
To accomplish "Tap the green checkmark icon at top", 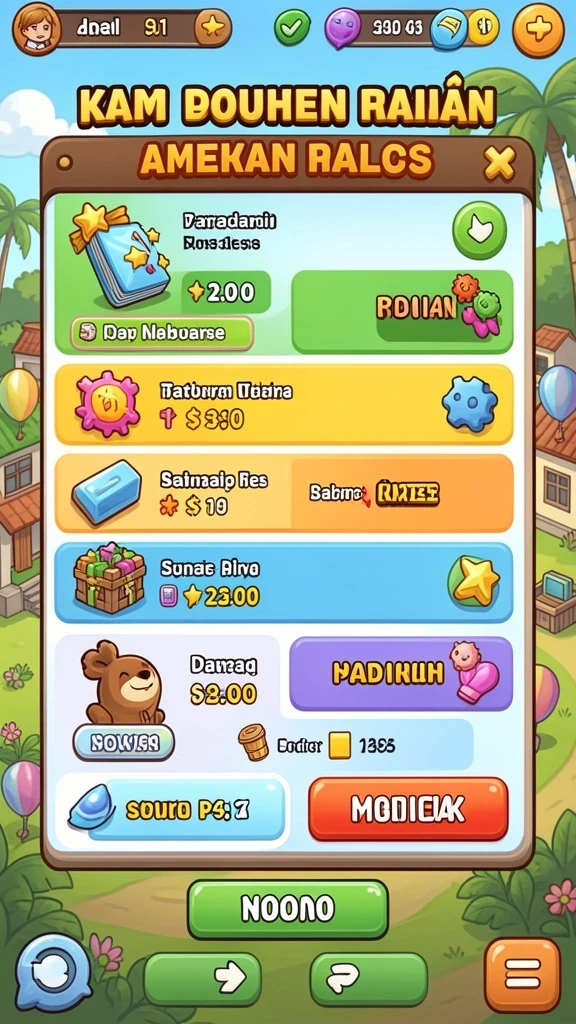I will [x=292, y=28].
